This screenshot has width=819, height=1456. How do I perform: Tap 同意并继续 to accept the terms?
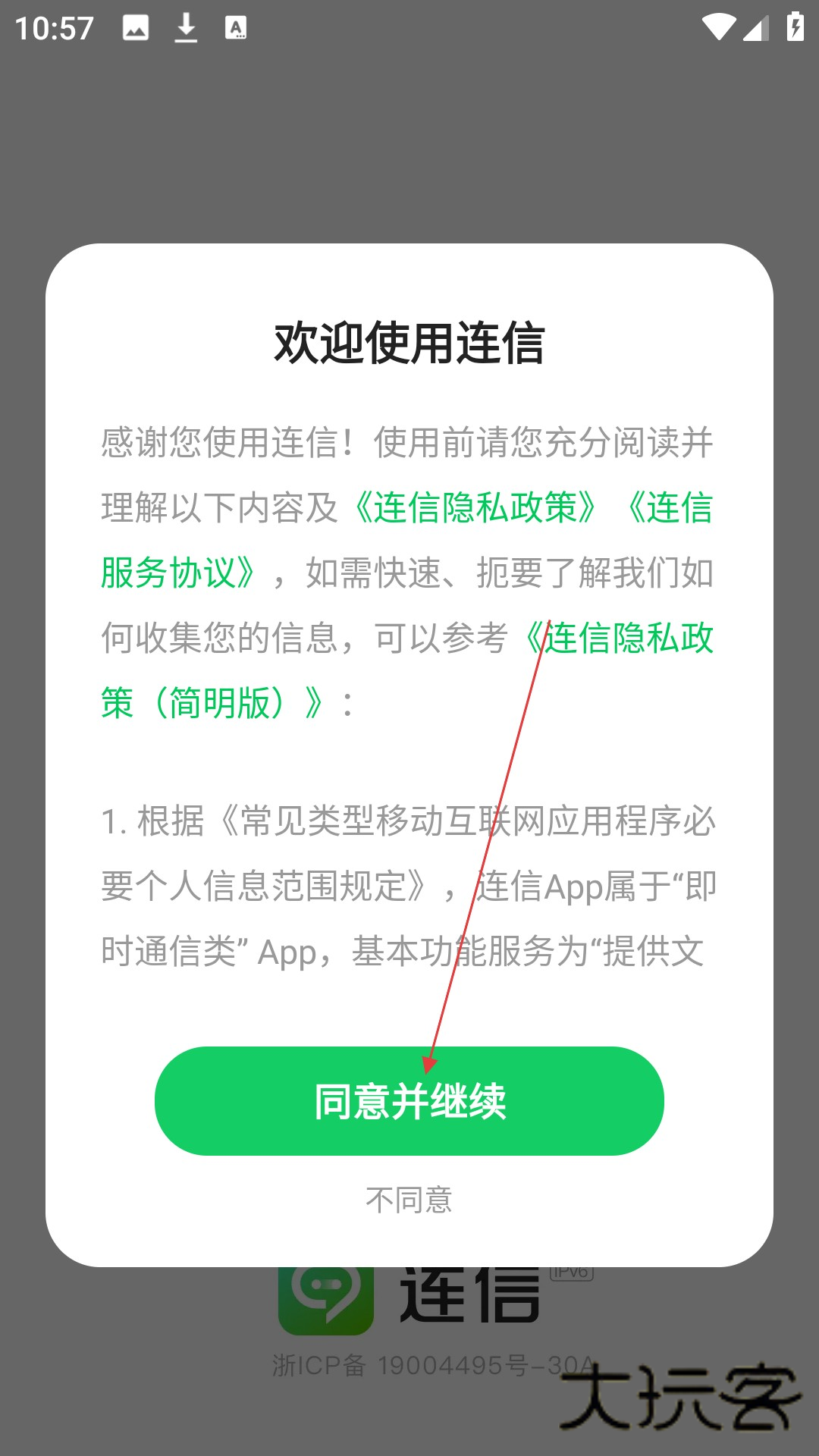(x=409, y=1101)
